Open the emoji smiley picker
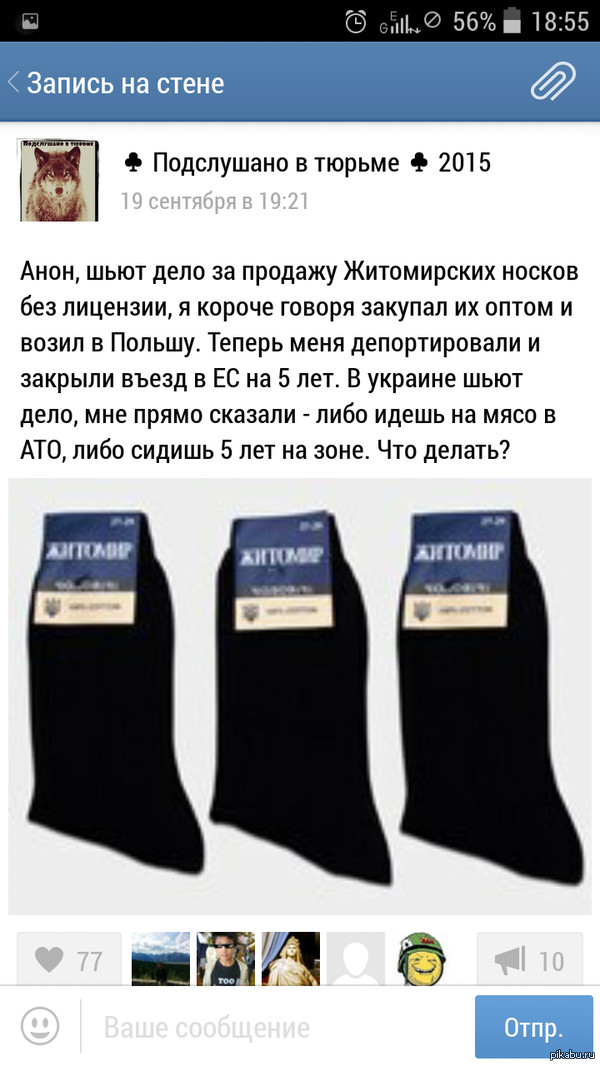600x1066 pixels. click(x=40, y=1027)
